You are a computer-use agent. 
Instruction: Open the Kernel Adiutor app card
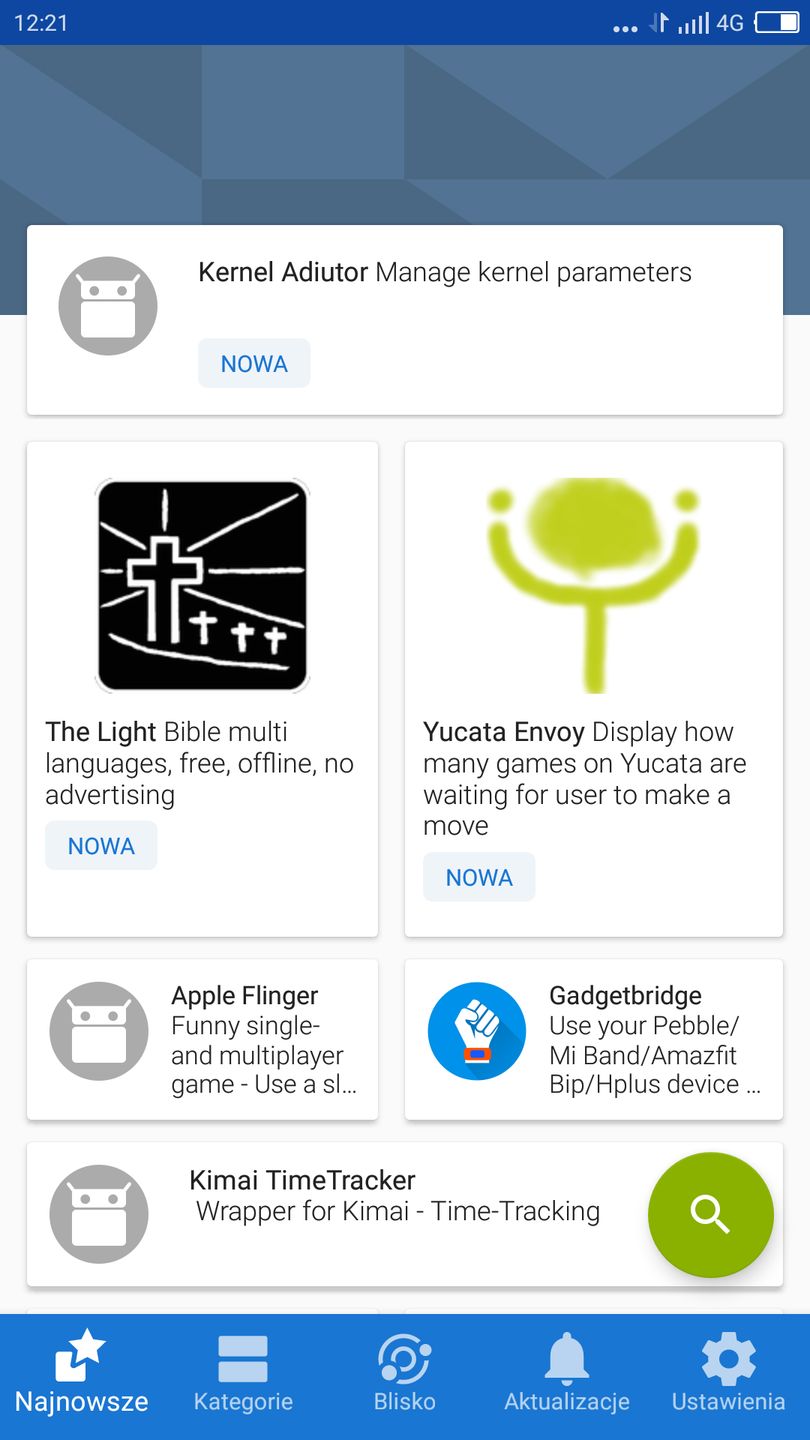(404, 319)
